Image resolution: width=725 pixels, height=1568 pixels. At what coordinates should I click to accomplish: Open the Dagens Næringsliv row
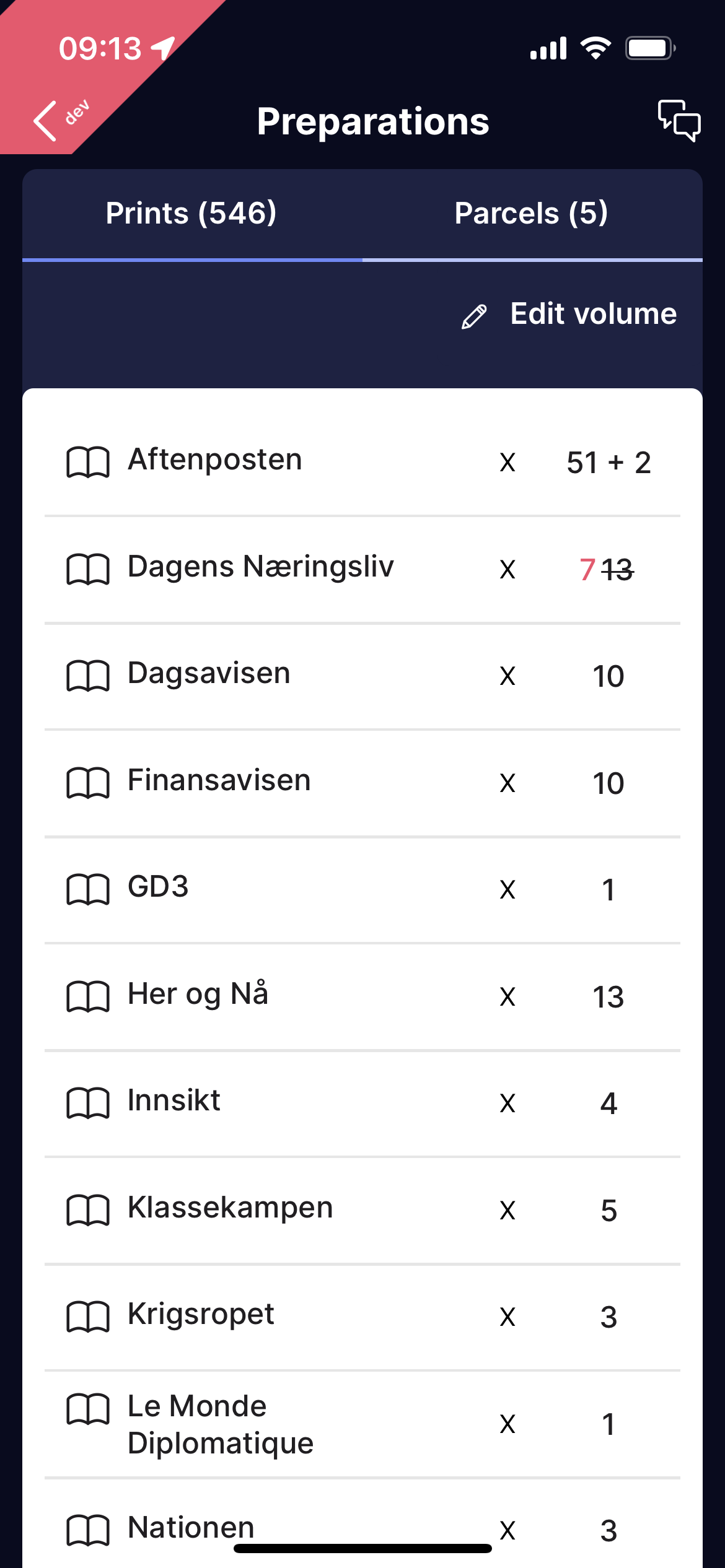(362, 569)
